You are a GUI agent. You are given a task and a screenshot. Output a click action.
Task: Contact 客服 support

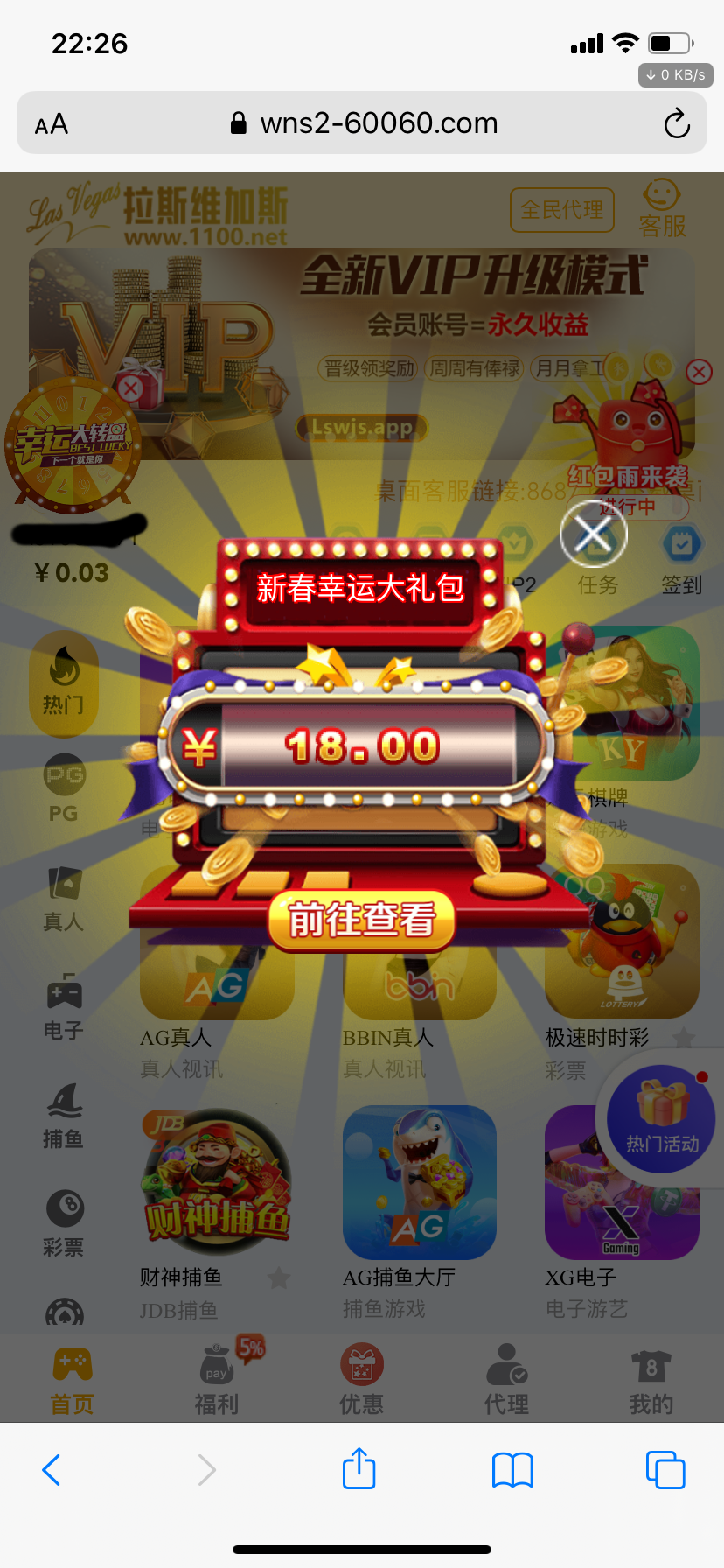(x=662, y=208)
